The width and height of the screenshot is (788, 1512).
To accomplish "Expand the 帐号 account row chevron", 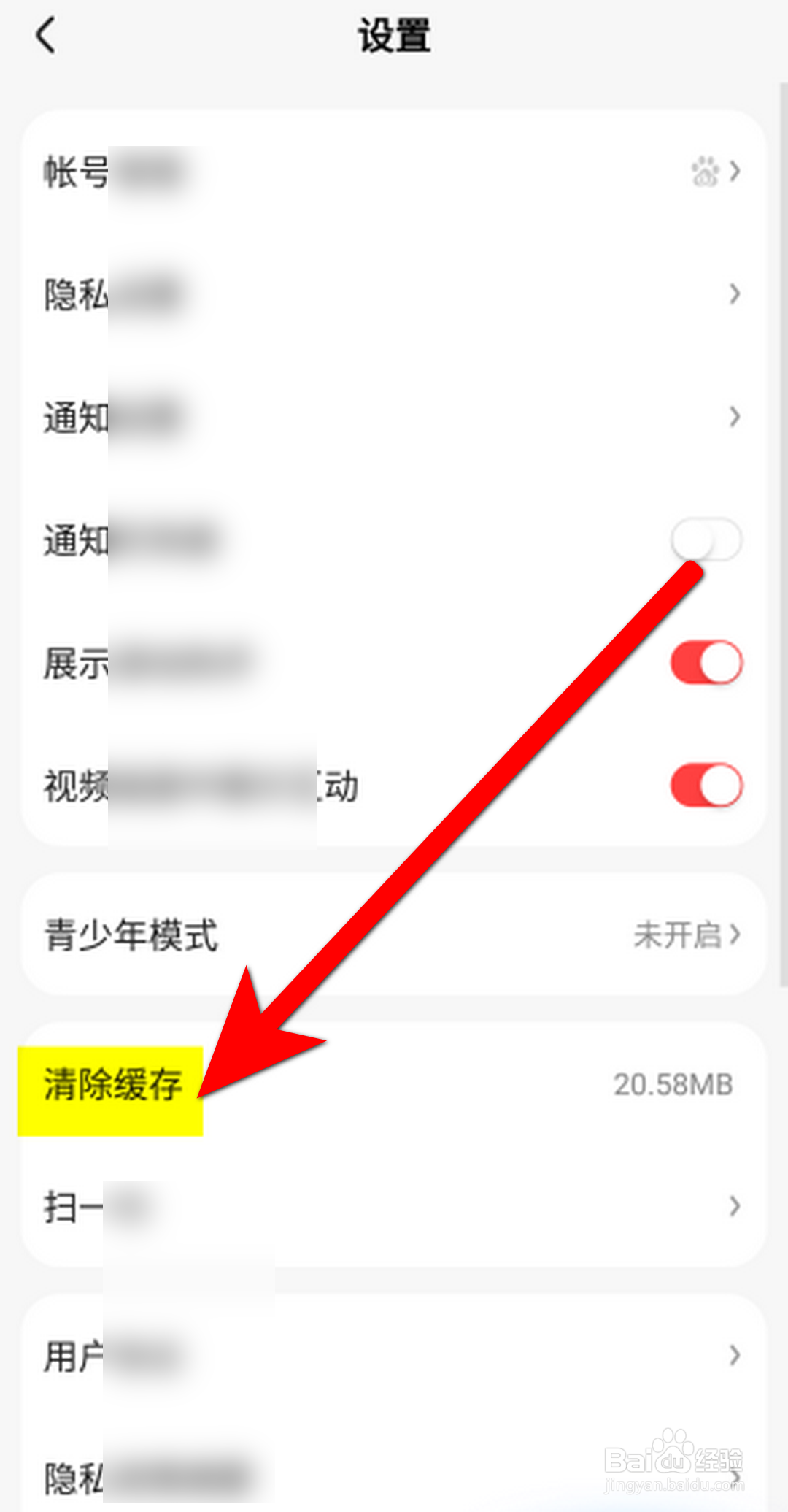I will (x=734, y=172).
